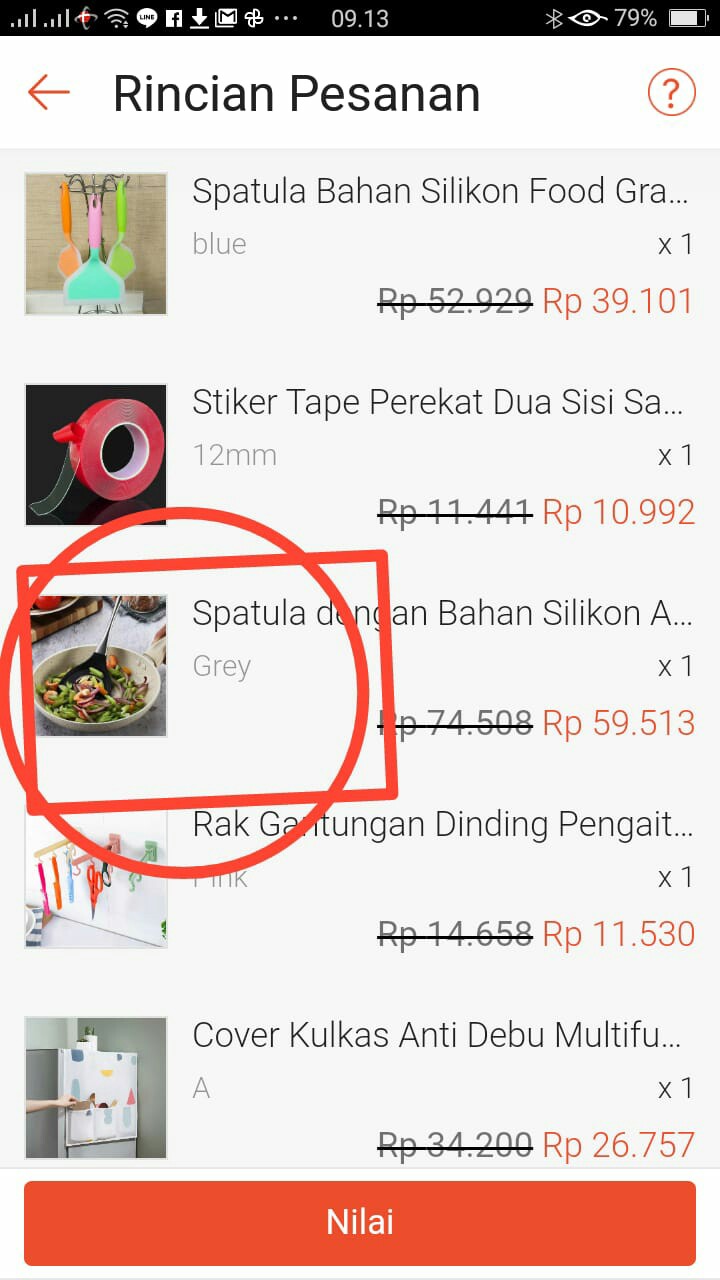
Task: Tap the black spatula in bowl thumbnail
Action: [x=95, y=665]
